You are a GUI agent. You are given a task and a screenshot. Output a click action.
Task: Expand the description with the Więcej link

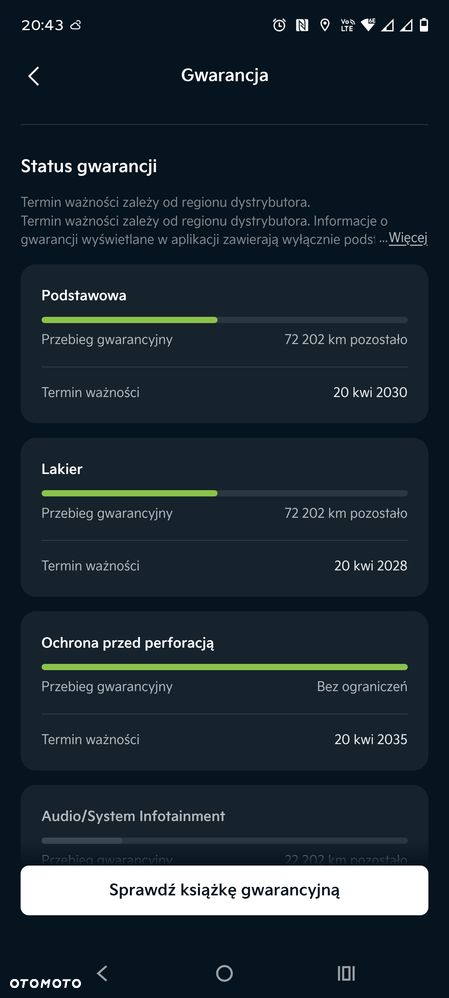click(x=408, y=239)
